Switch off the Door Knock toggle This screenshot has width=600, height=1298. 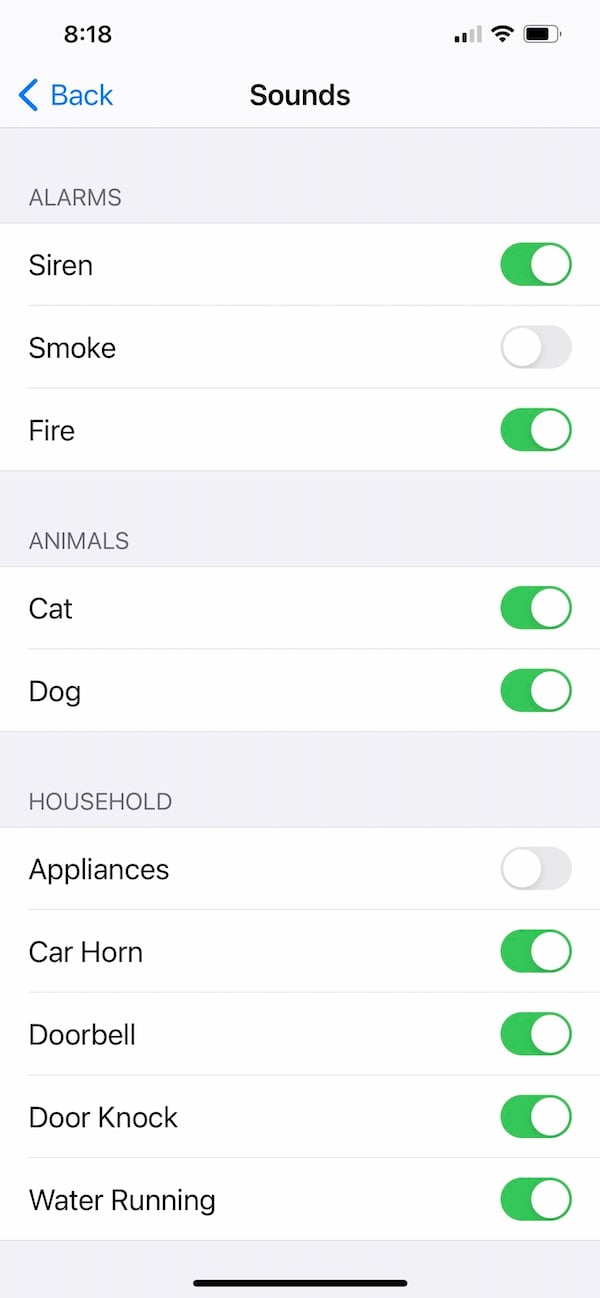(535, 1117)
